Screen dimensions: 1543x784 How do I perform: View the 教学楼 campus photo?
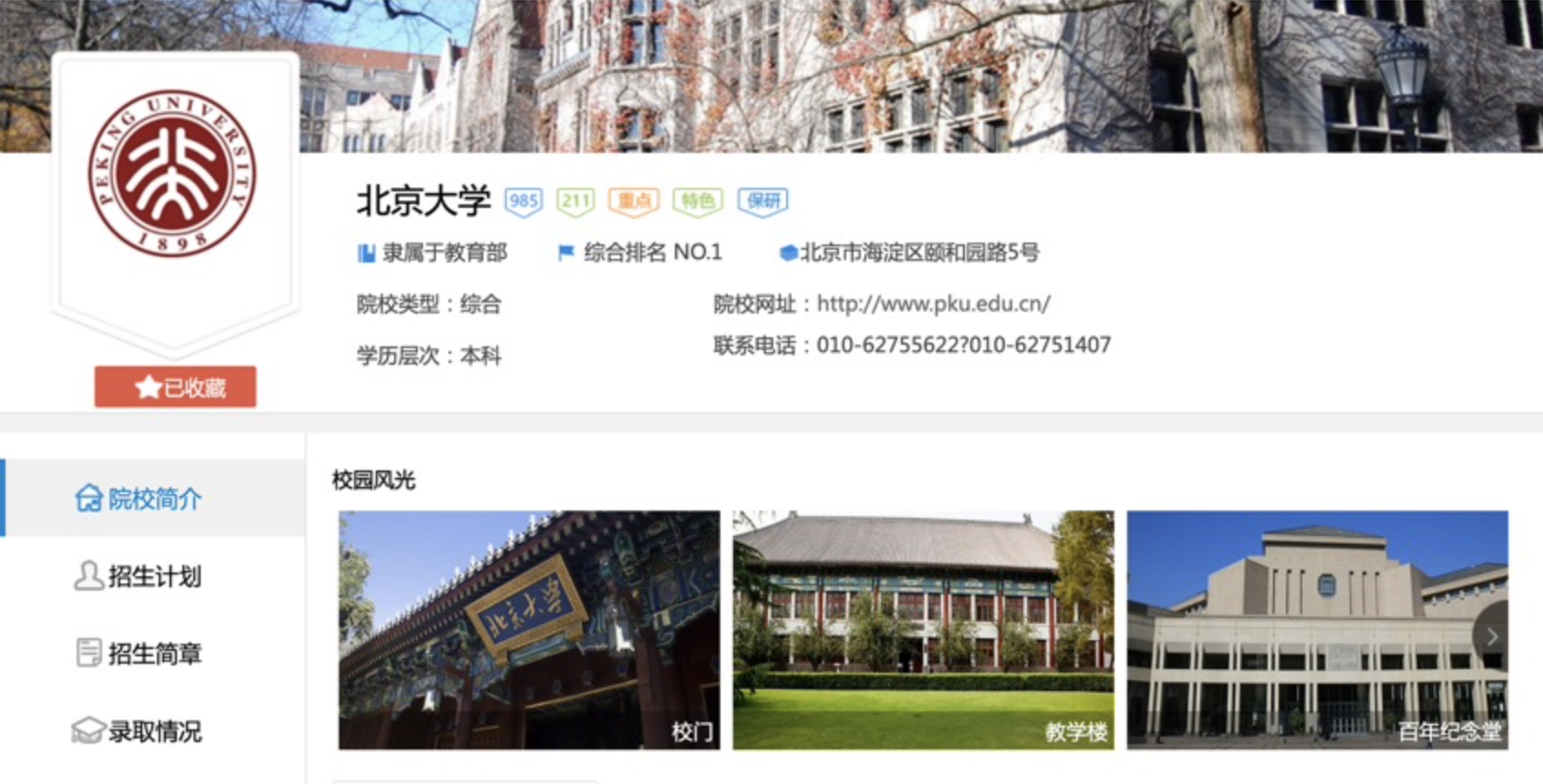(923, 629)
